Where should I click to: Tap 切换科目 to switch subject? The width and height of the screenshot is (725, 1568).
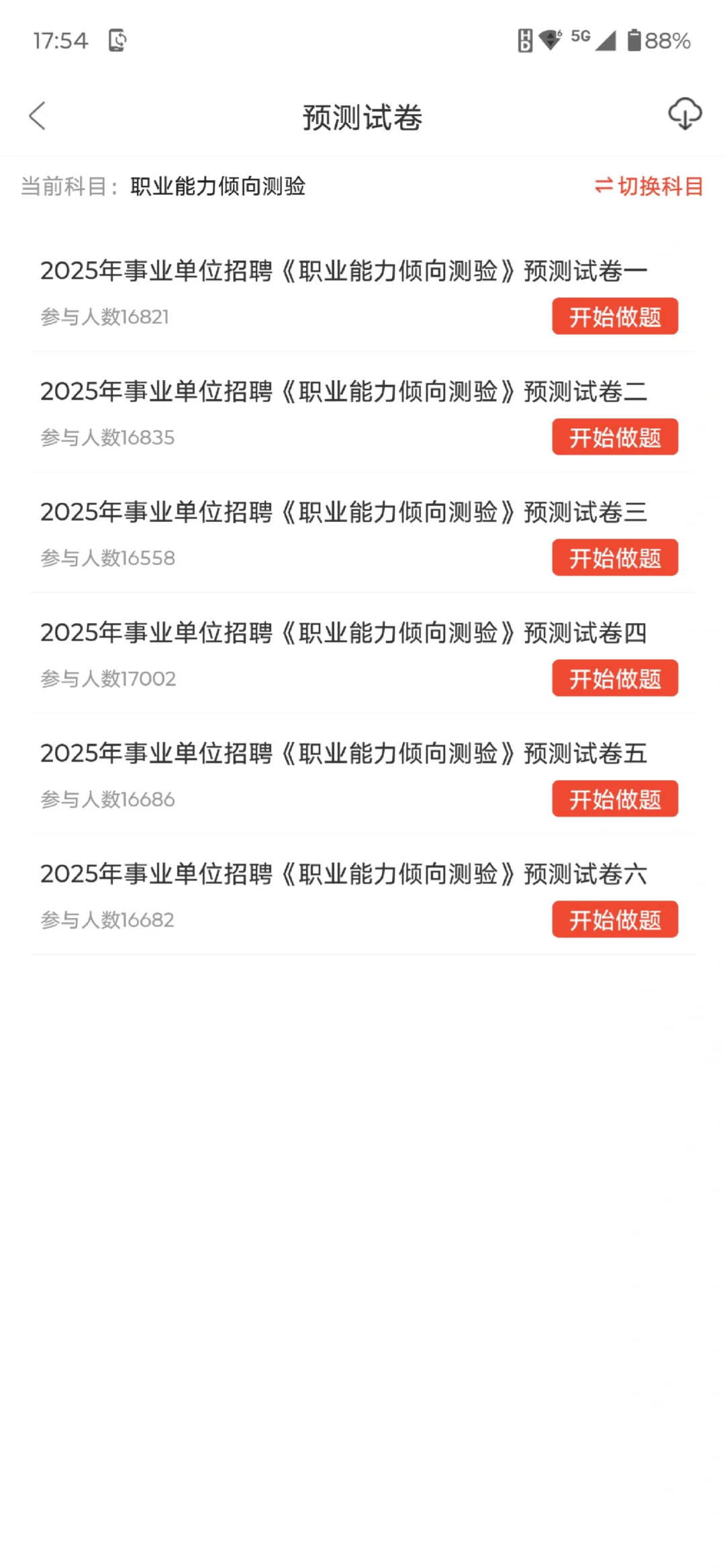coord(648,186)
